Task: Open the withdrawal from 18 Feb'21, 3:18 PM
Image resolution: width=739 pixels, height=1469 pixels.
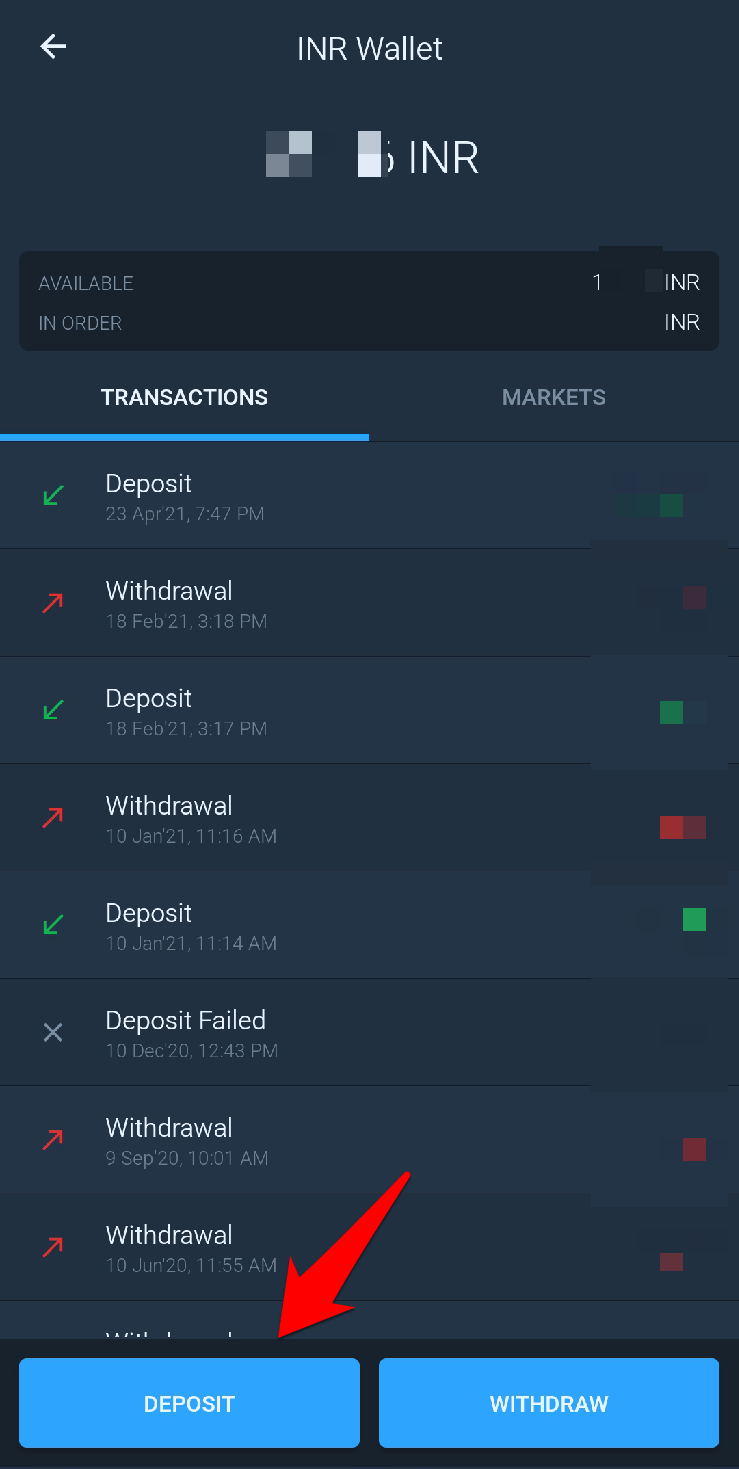Action: (369, 603)
